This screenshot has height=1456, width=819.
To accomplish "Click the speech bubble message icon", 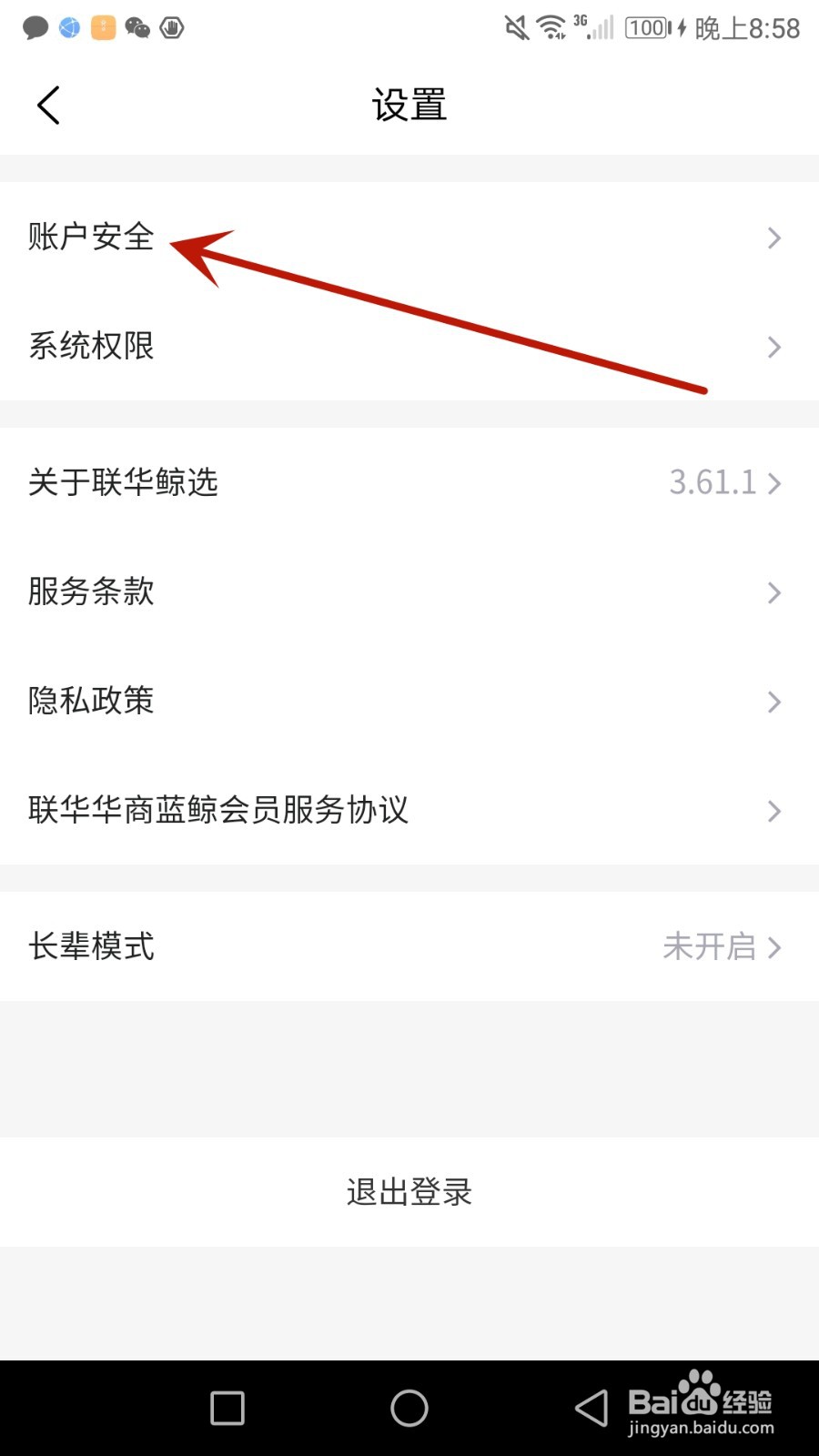I will (36, 27).
